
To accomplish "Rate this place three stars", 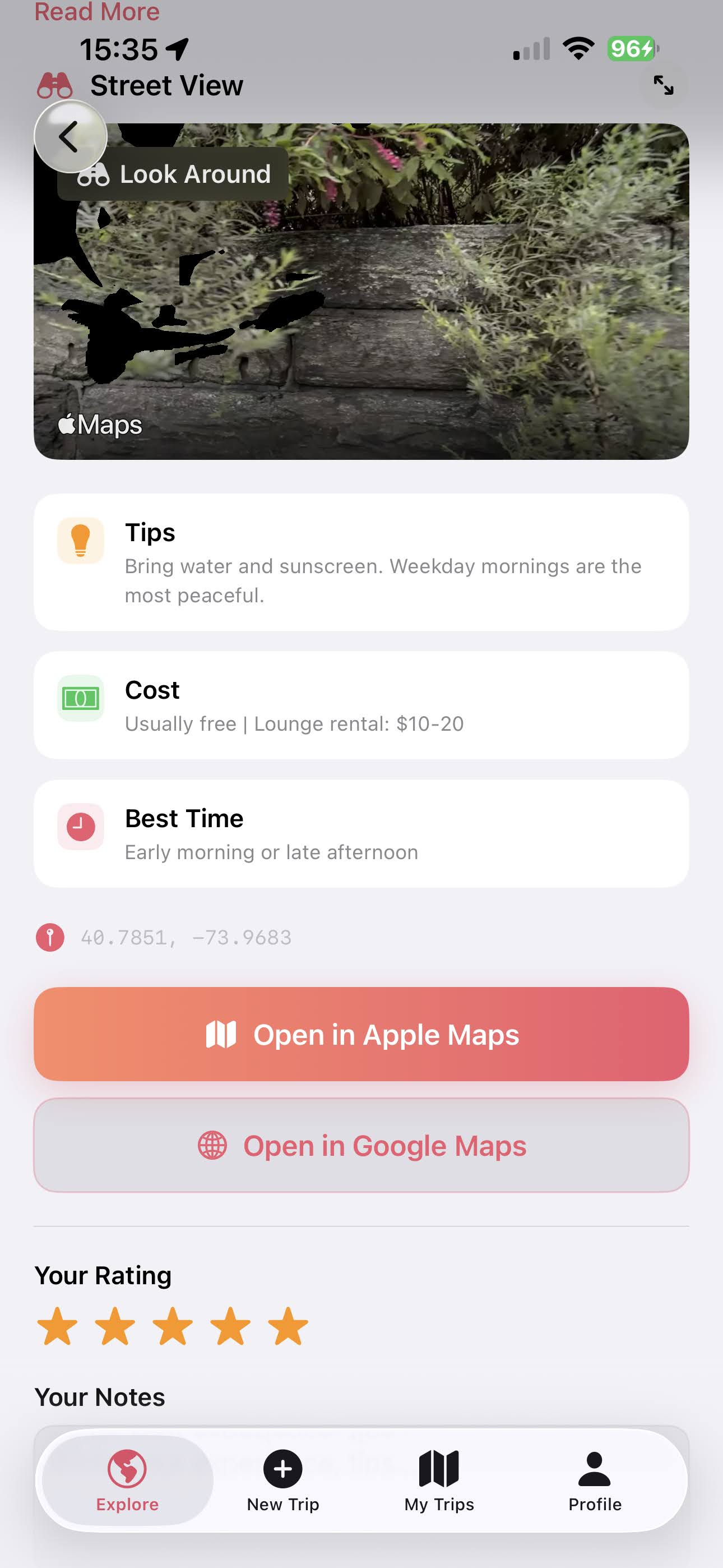I will coord(173,1326).
